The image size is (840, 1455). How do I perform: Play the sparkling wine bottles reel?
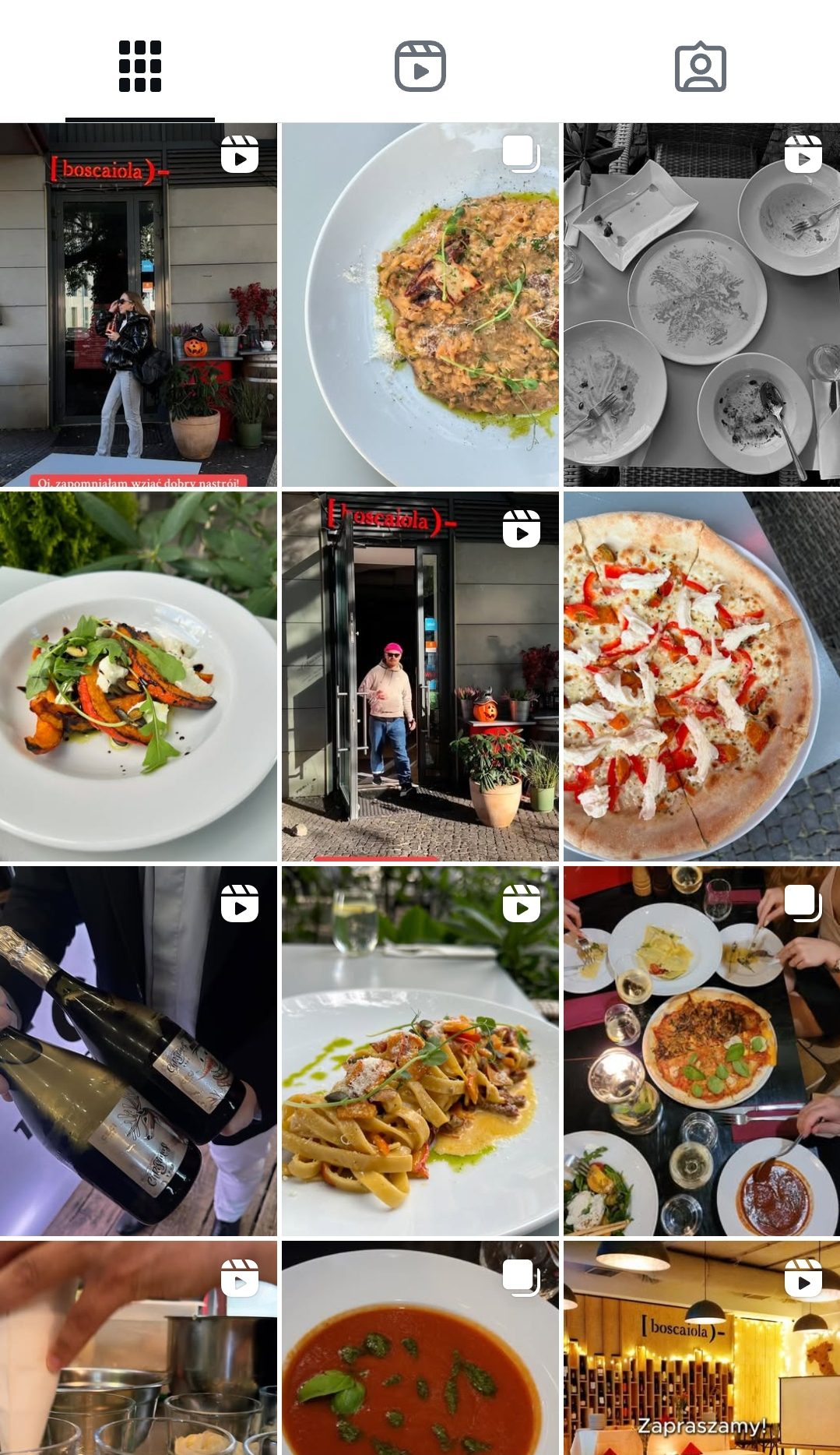(x=139, y=1051)
